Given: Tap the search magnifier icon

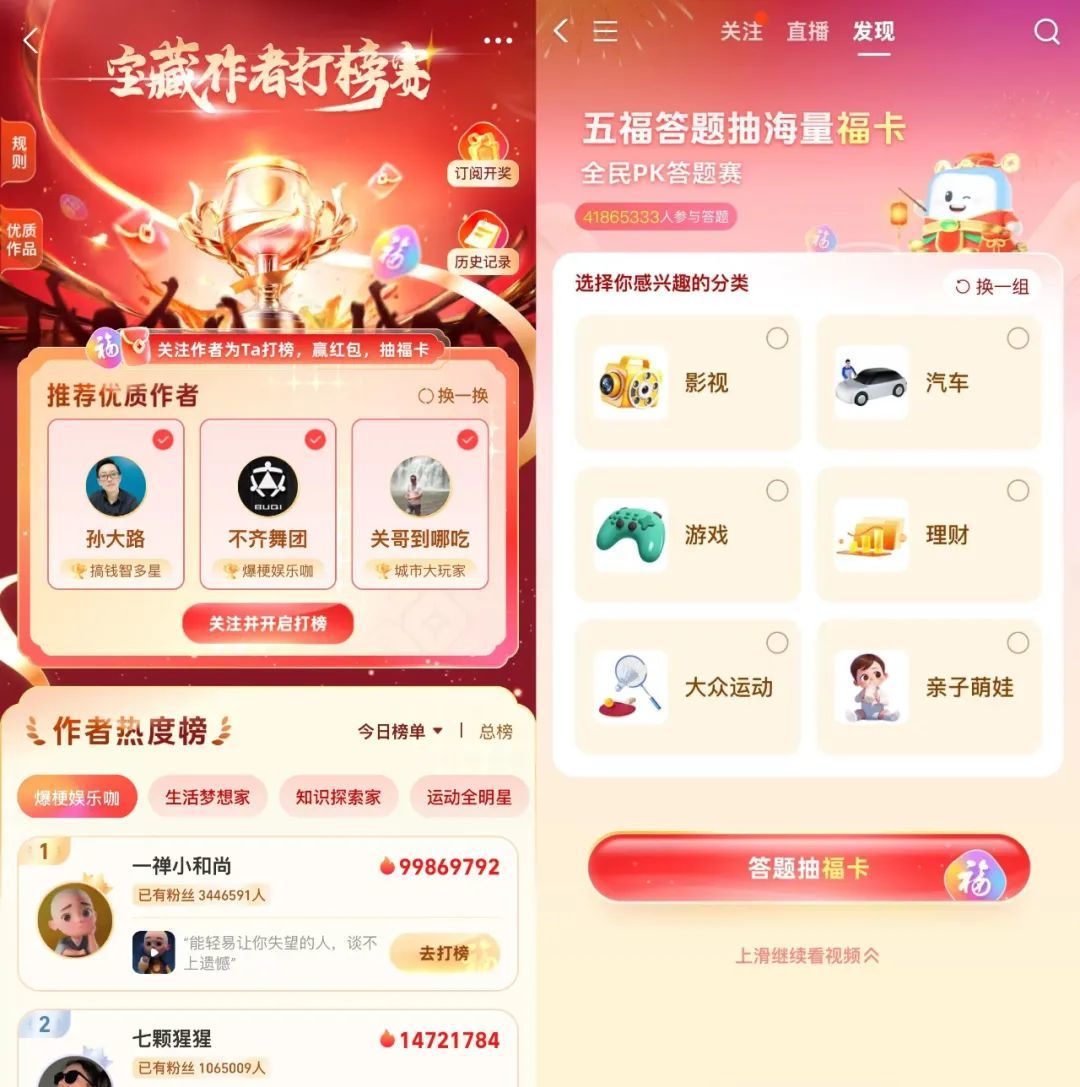Looking at the screenshot, I should [x=1046, y=32].
